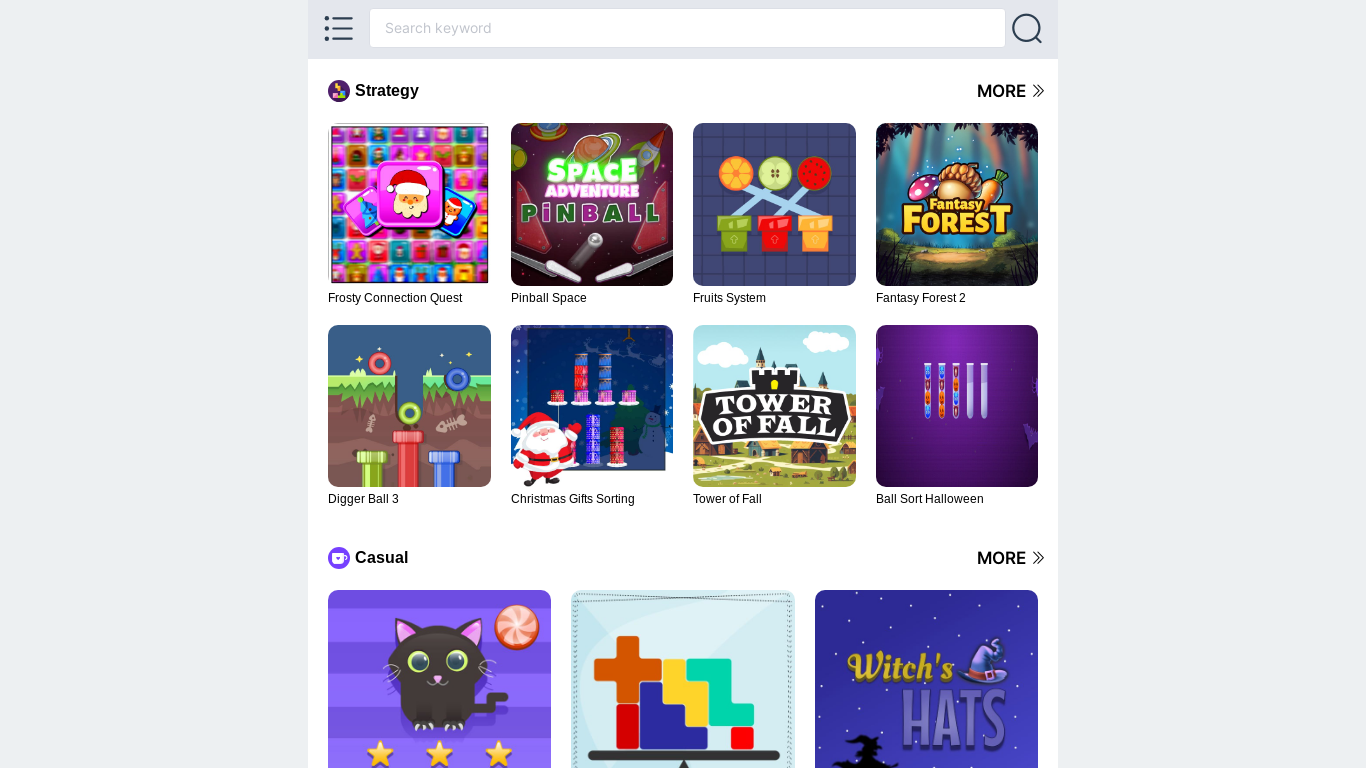The height and width of the screenshot is (768, 1366).
Task: Play Ball Sort Halloween
Action: tap(957, 406)
